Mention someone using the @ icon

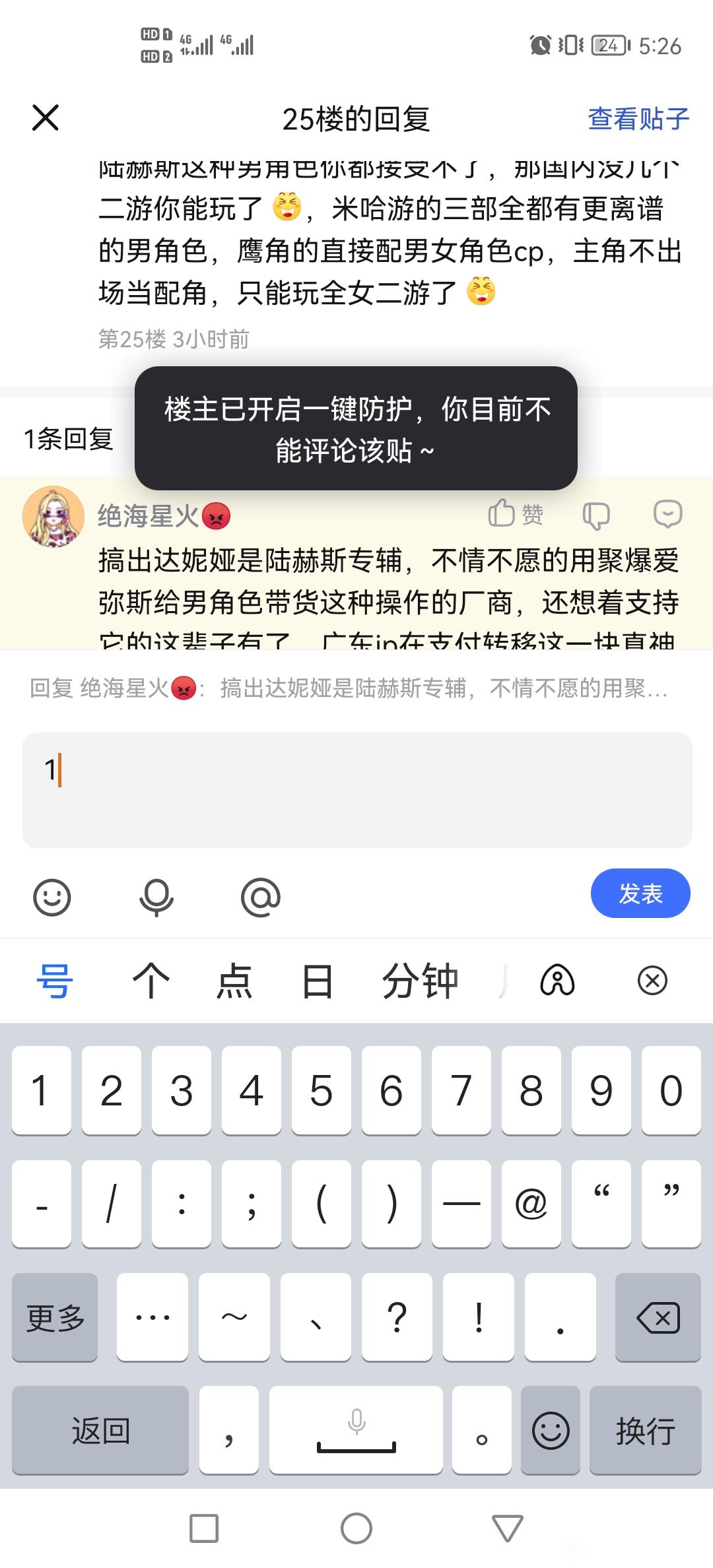[261, 897]
